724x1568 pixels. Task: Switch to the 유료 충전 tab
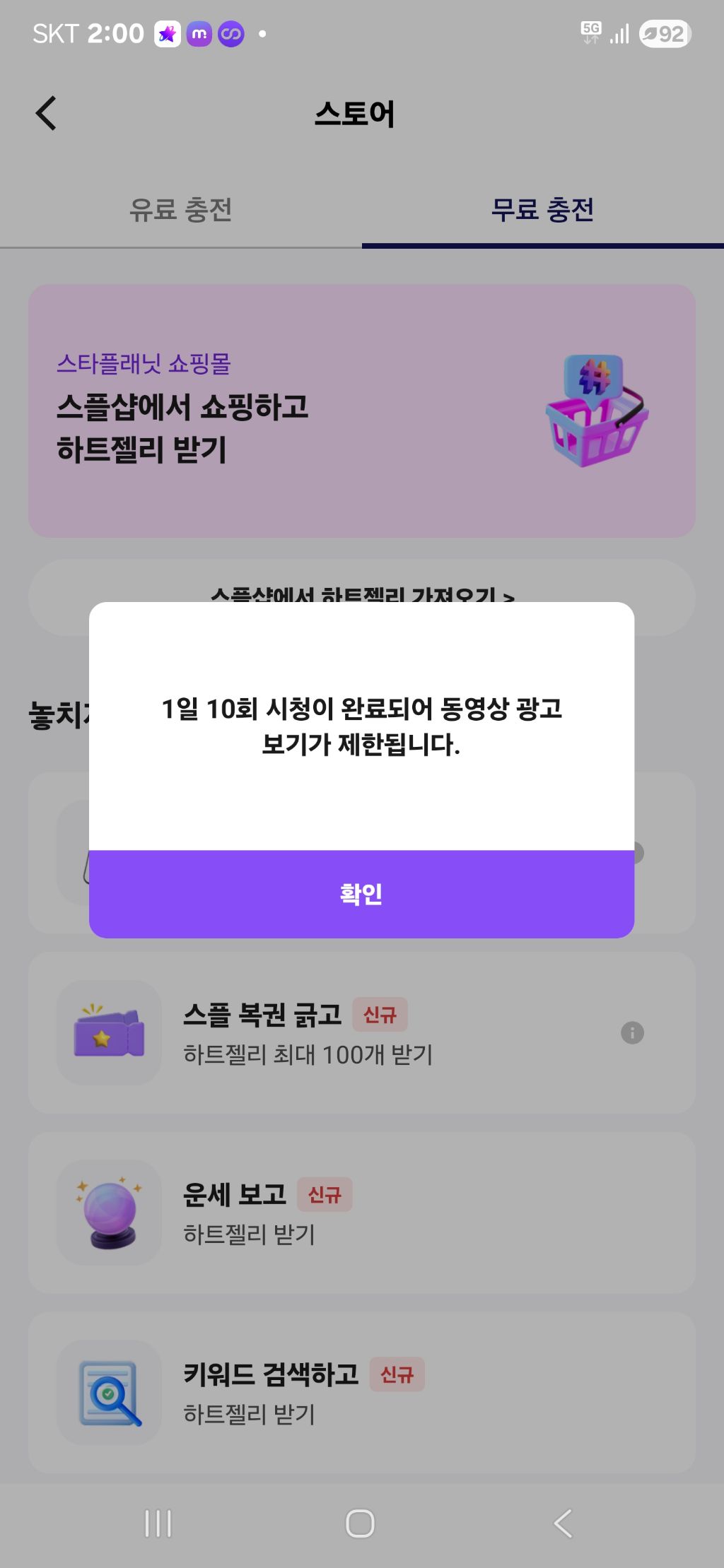click(180, 210)
